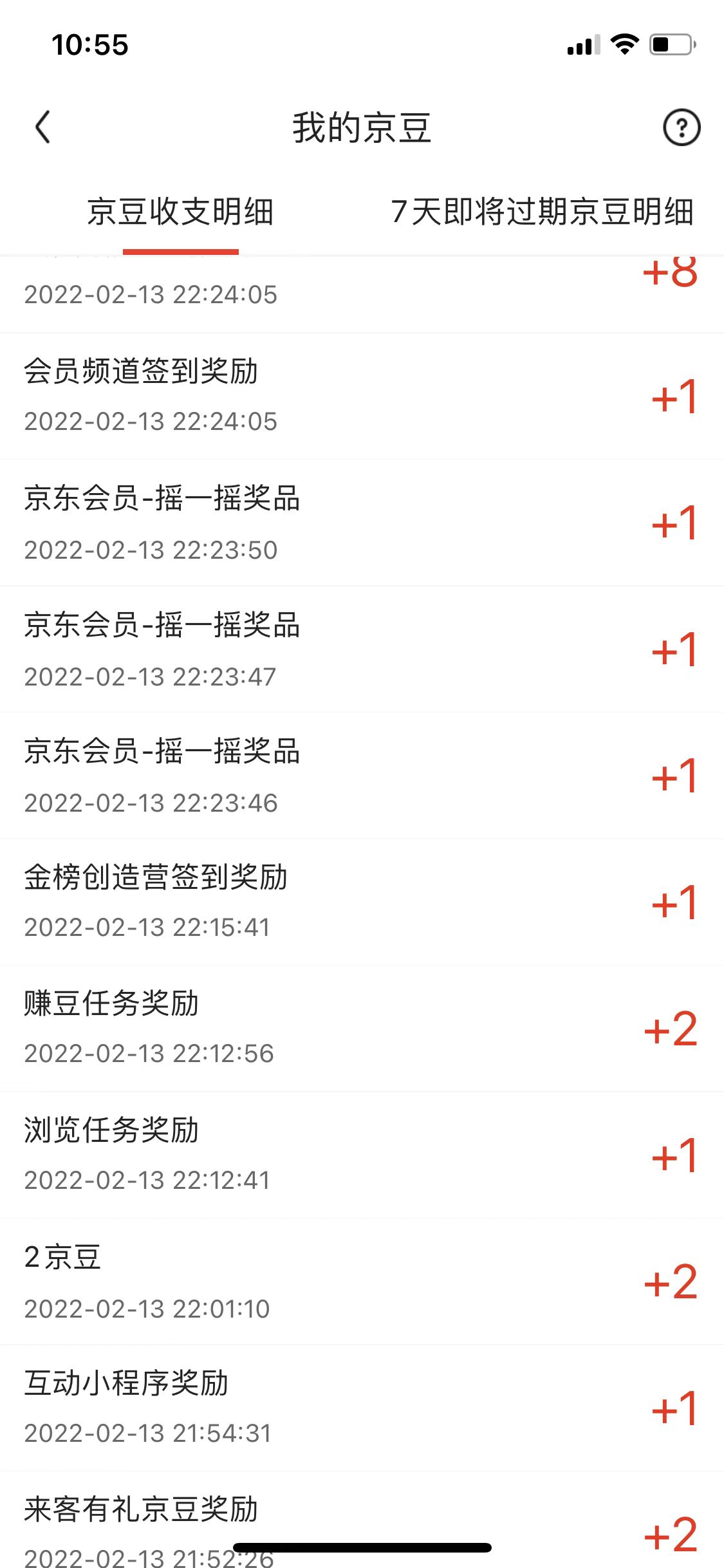Select the 京豆收支明细 tab

click(x=180, y=212)
